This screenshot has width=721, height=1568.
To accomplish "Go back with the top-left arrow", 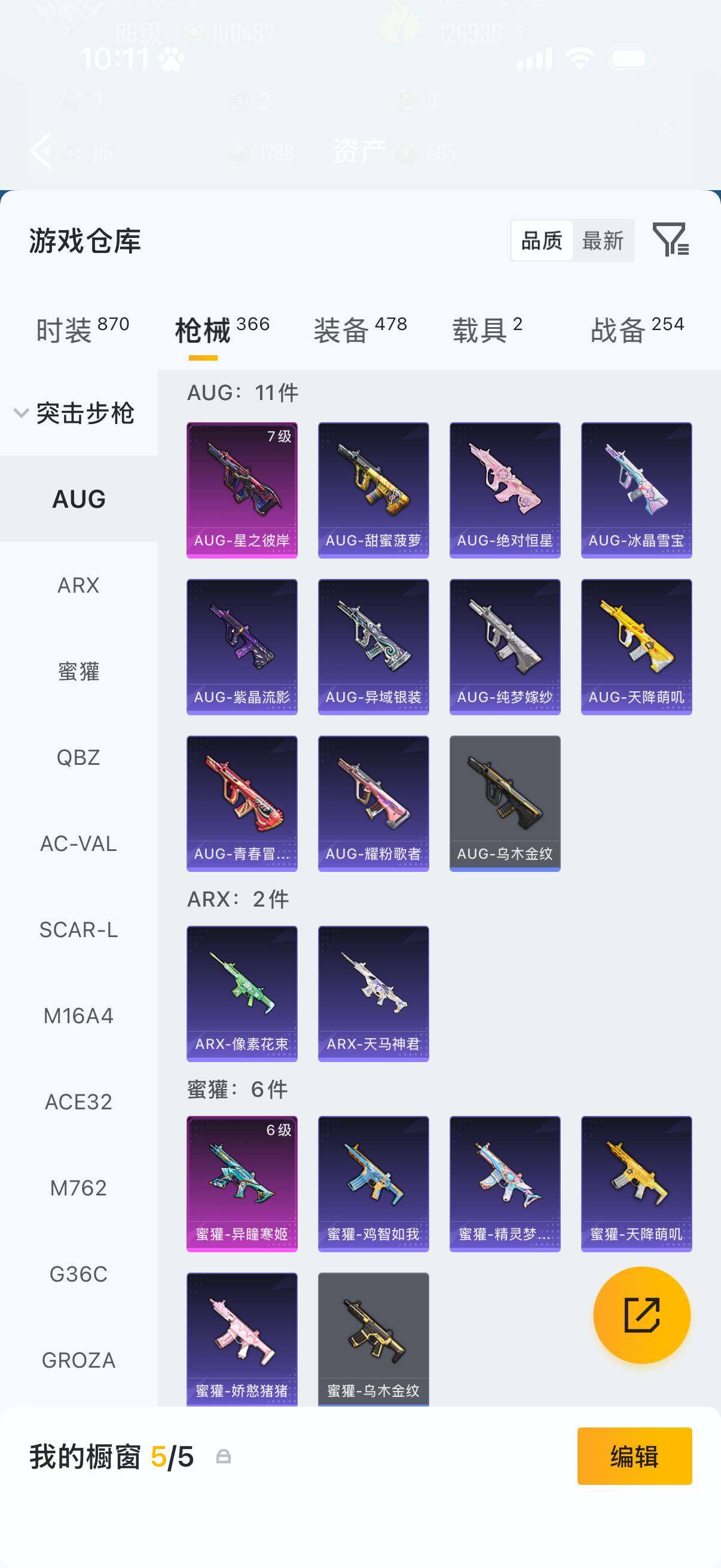I will 41,150.
